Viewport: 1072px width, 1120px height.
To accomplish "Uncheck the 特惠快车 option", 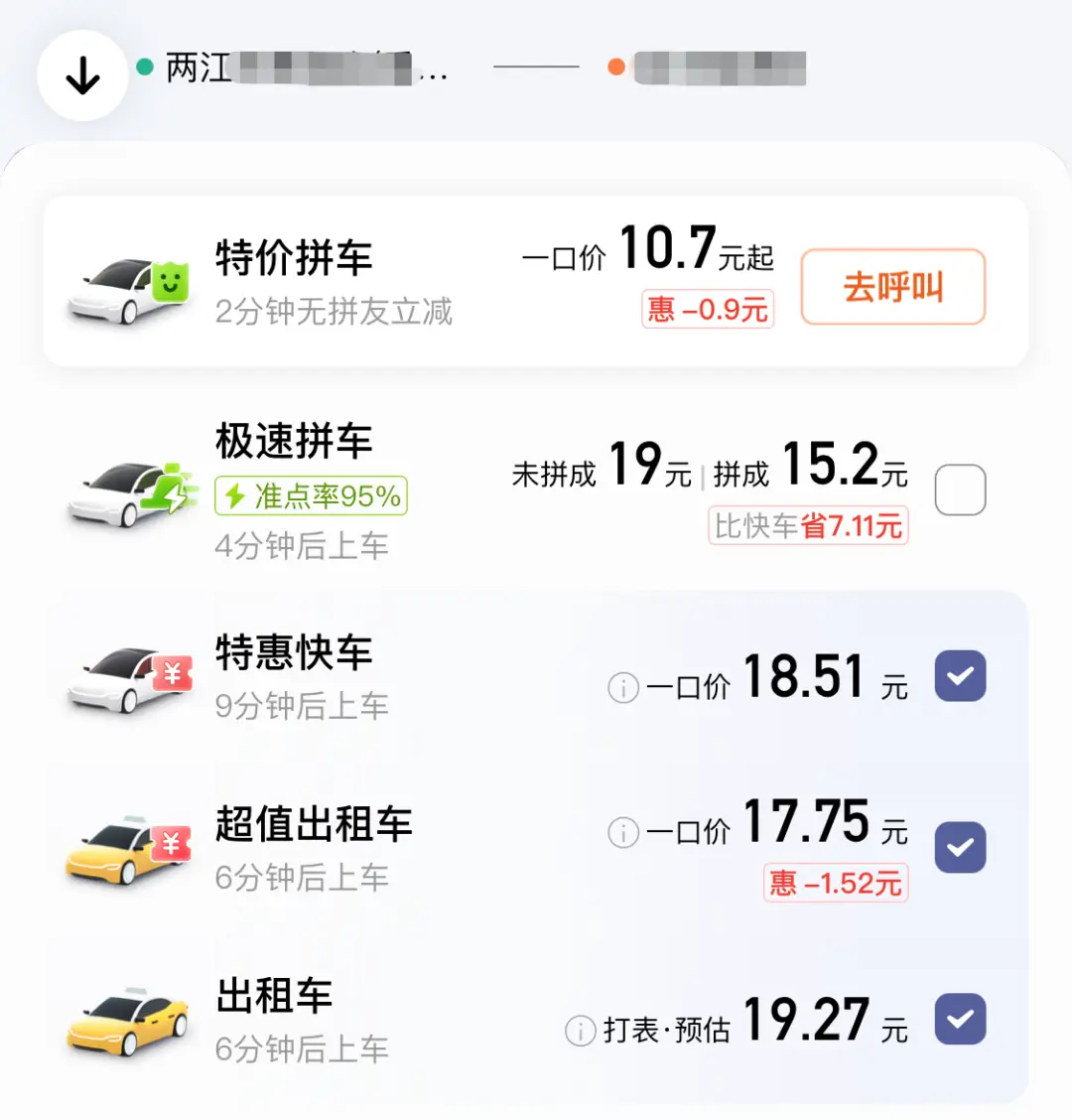I will tap(960, 676).
